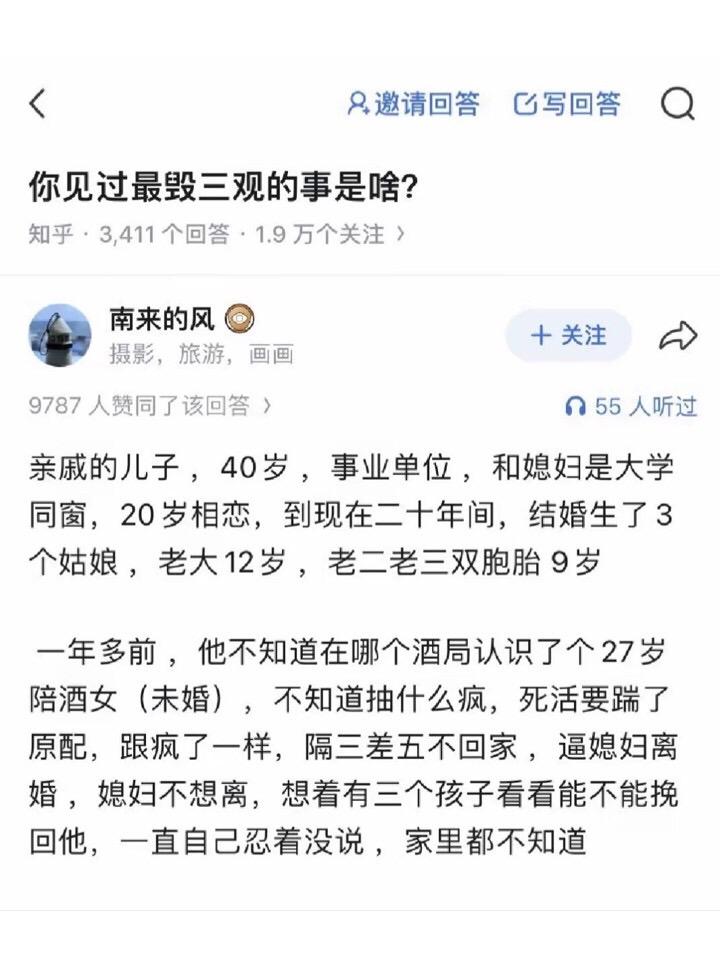Tap the plus icon inside the 关注 button
The image size is (720, 960).
point(540,336)
